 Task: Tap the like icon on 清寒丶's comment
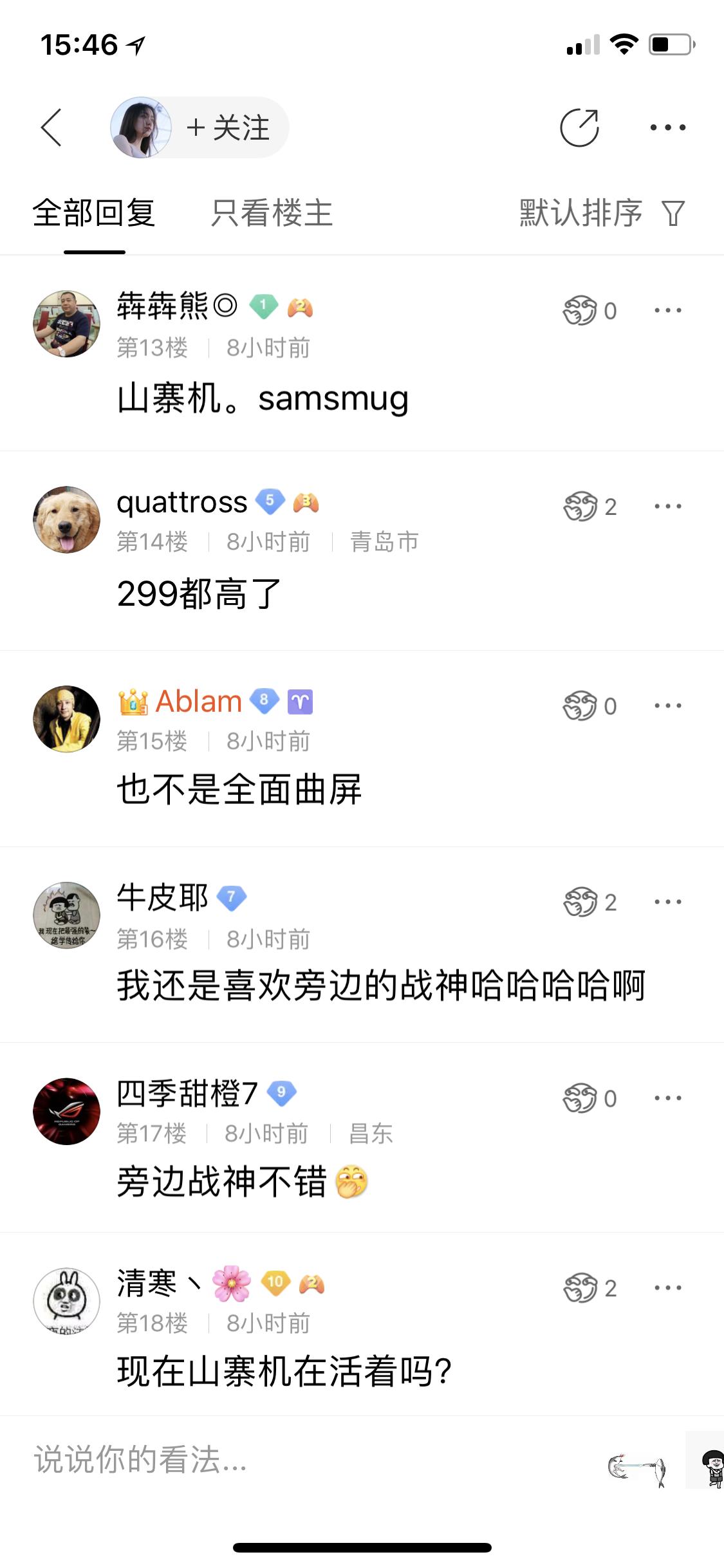pos(581,1287)
